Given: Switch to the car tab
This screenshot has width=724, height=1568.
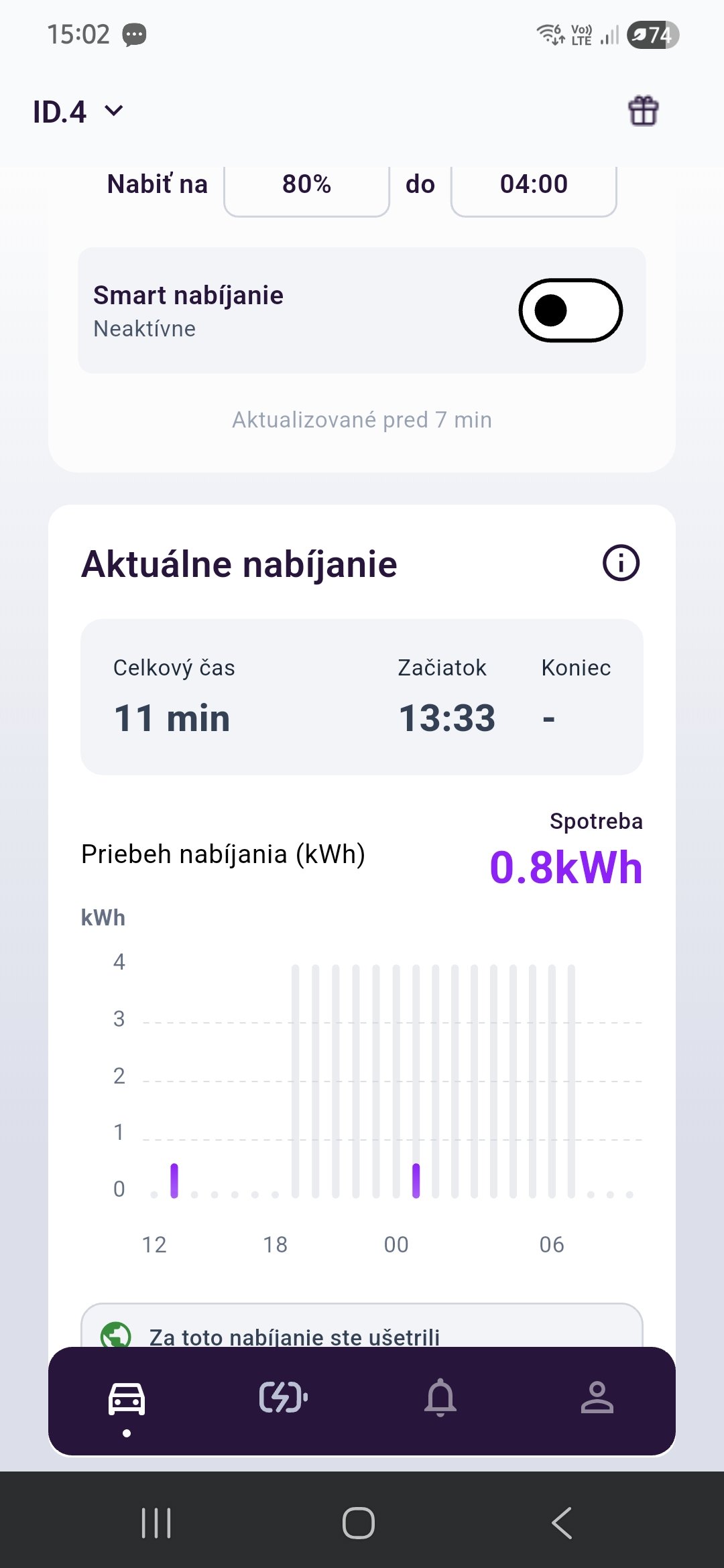Looking at the screenshot, I should 127,1399.
